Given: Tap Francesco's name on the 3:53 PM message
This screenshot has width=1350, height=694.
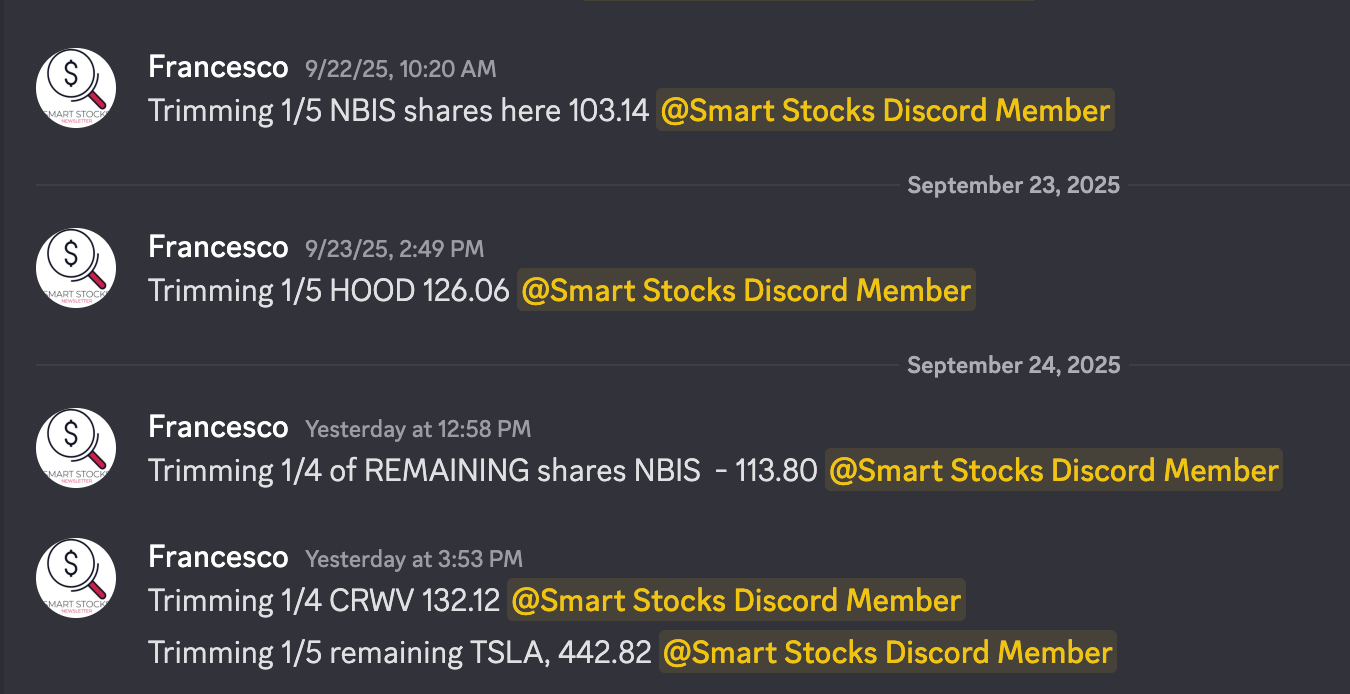Looking at the screenshot, I should tap(218, 556).
